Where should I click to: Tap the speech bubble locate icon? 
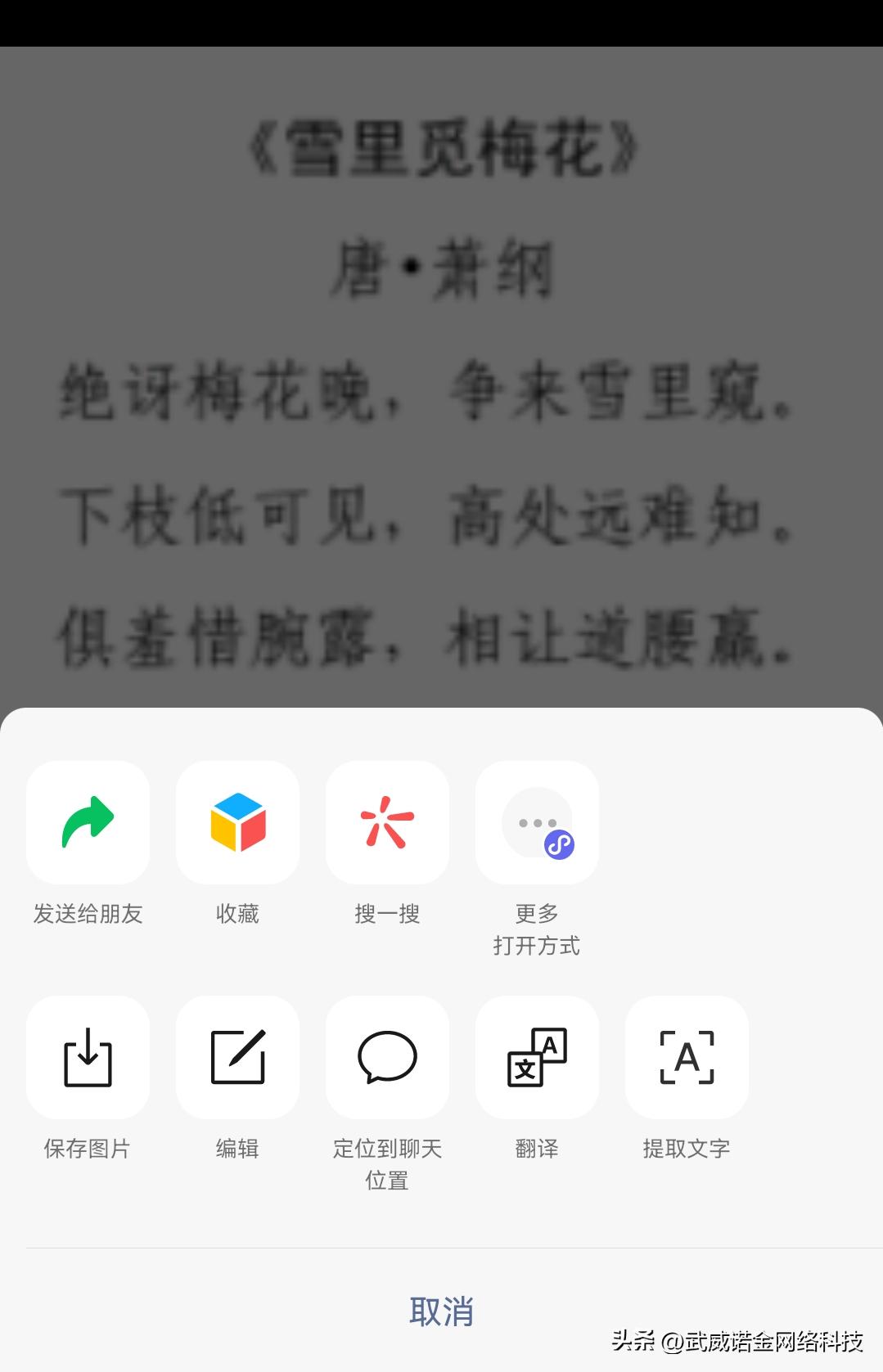coord(386,1057)
